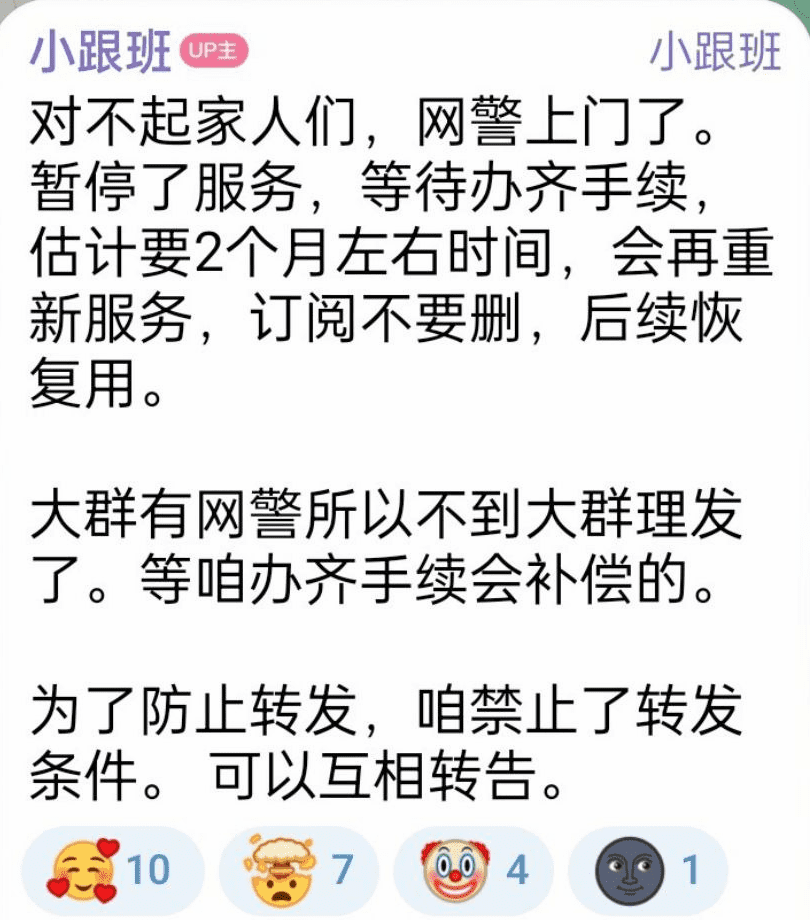Image resolution: width=810 pixels, height=920 pixels.
Task: Add the hearts smiling face reaction
Action: click(x=112, y=868)
